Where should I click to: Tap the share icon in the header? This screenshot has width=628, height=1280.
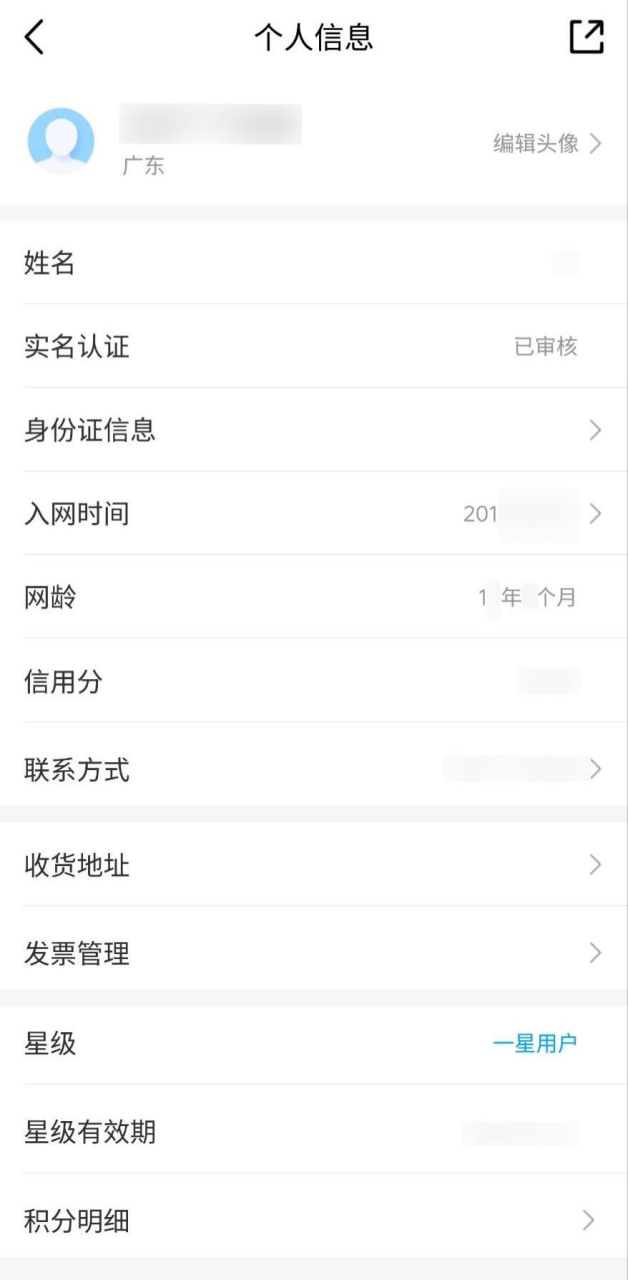[x=587, y=36]
